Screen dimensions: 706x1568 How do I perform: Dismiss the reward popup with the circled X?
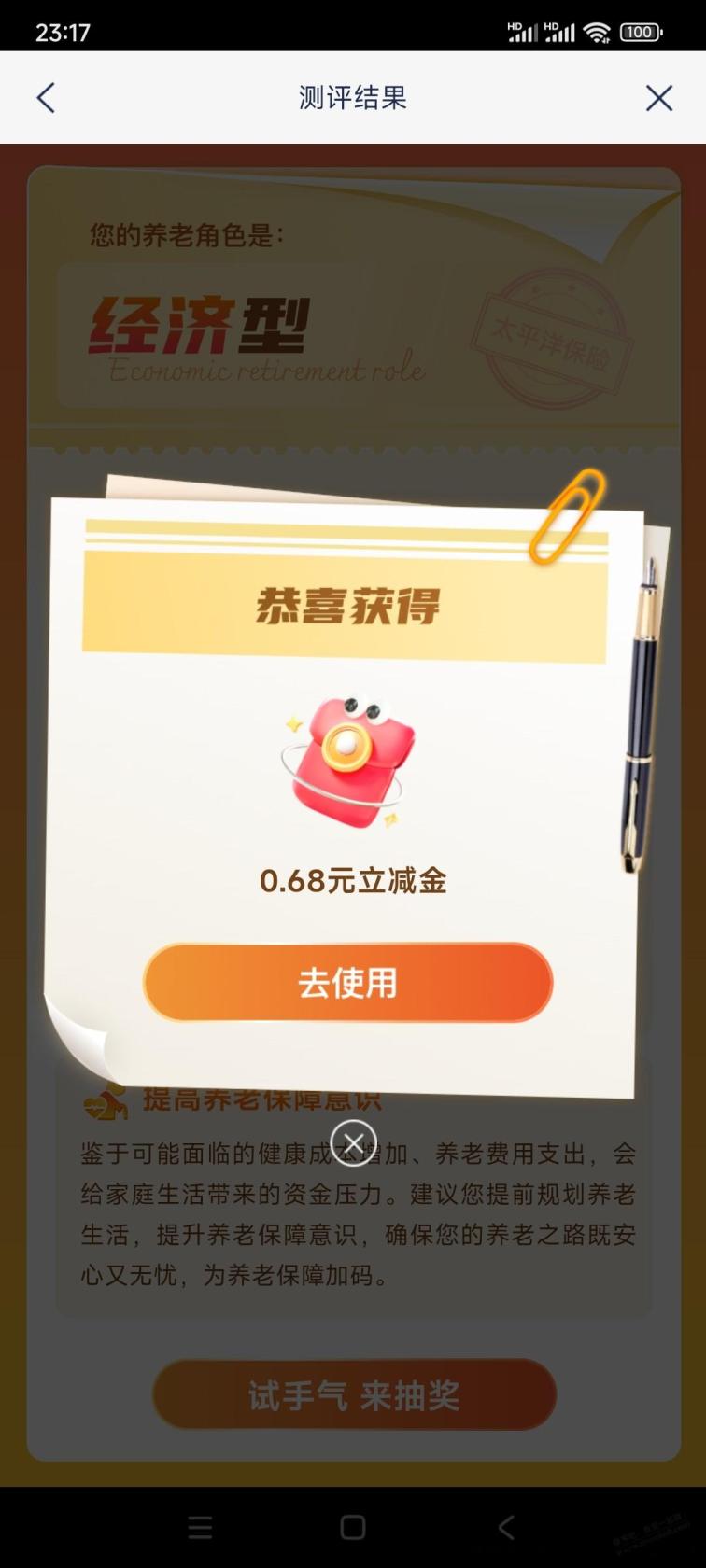(353, 1142)
